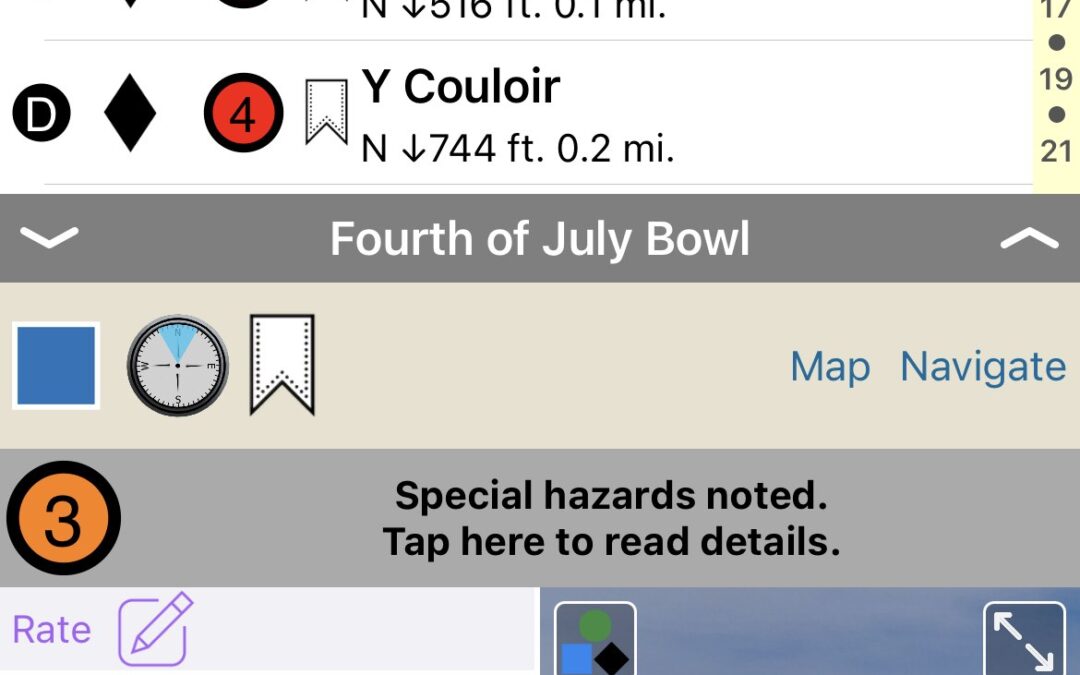
Task: Expand panel with the up chevron
Action: (x=1028, y=238)
